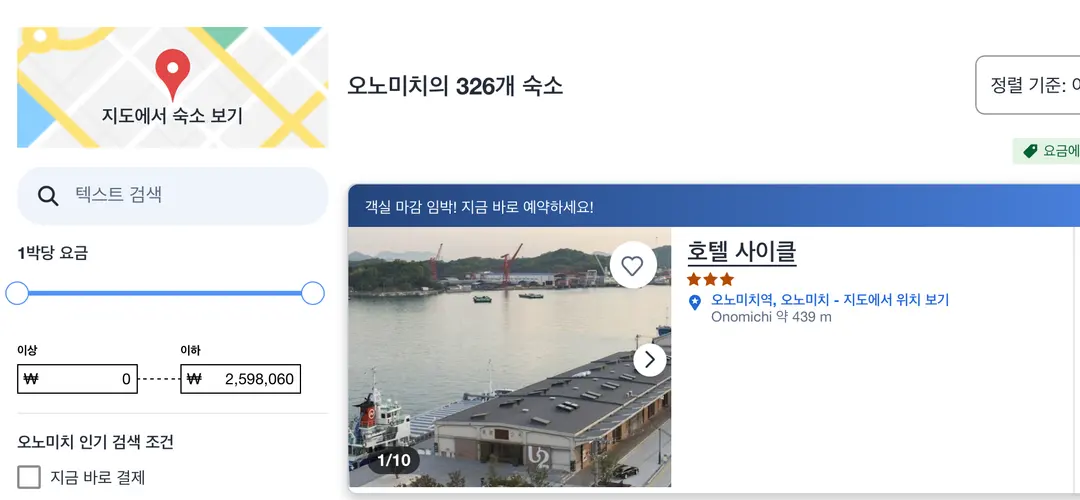Edit the maximum price field showing 2,598,060
Image resolution: width=1080 pixels, height=500 pixels.
240,379
